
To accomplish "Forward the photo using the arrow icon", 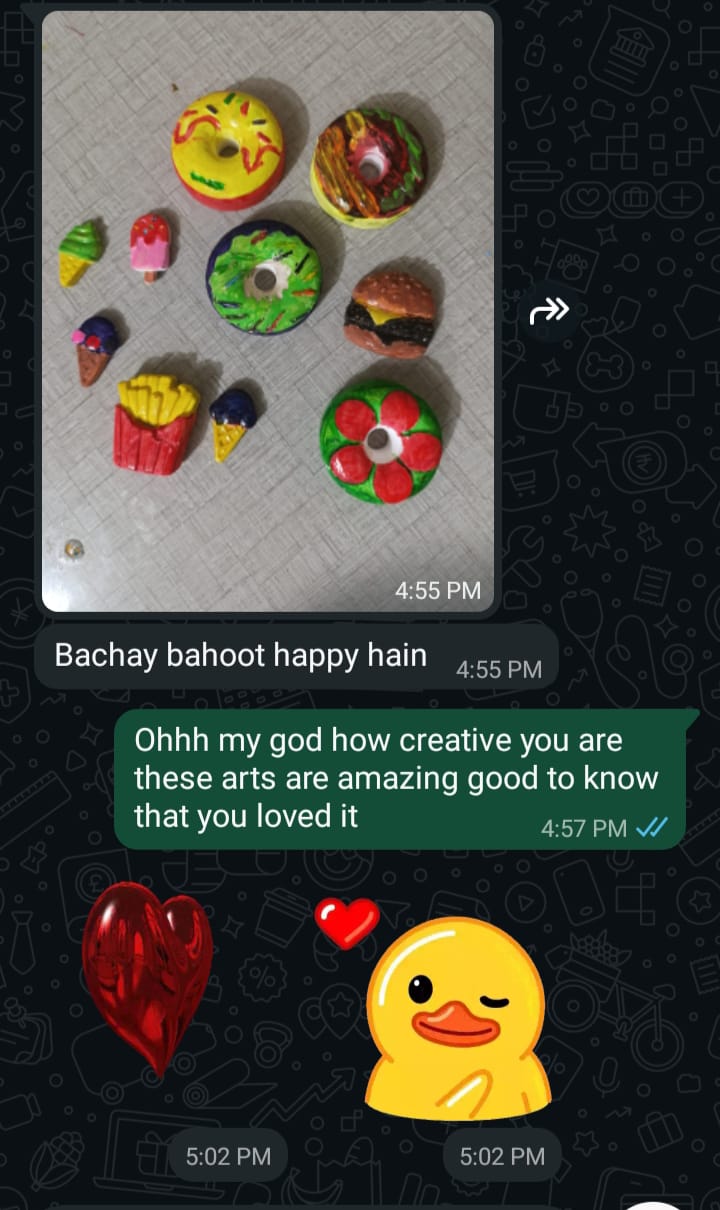I will pos(549,314).
